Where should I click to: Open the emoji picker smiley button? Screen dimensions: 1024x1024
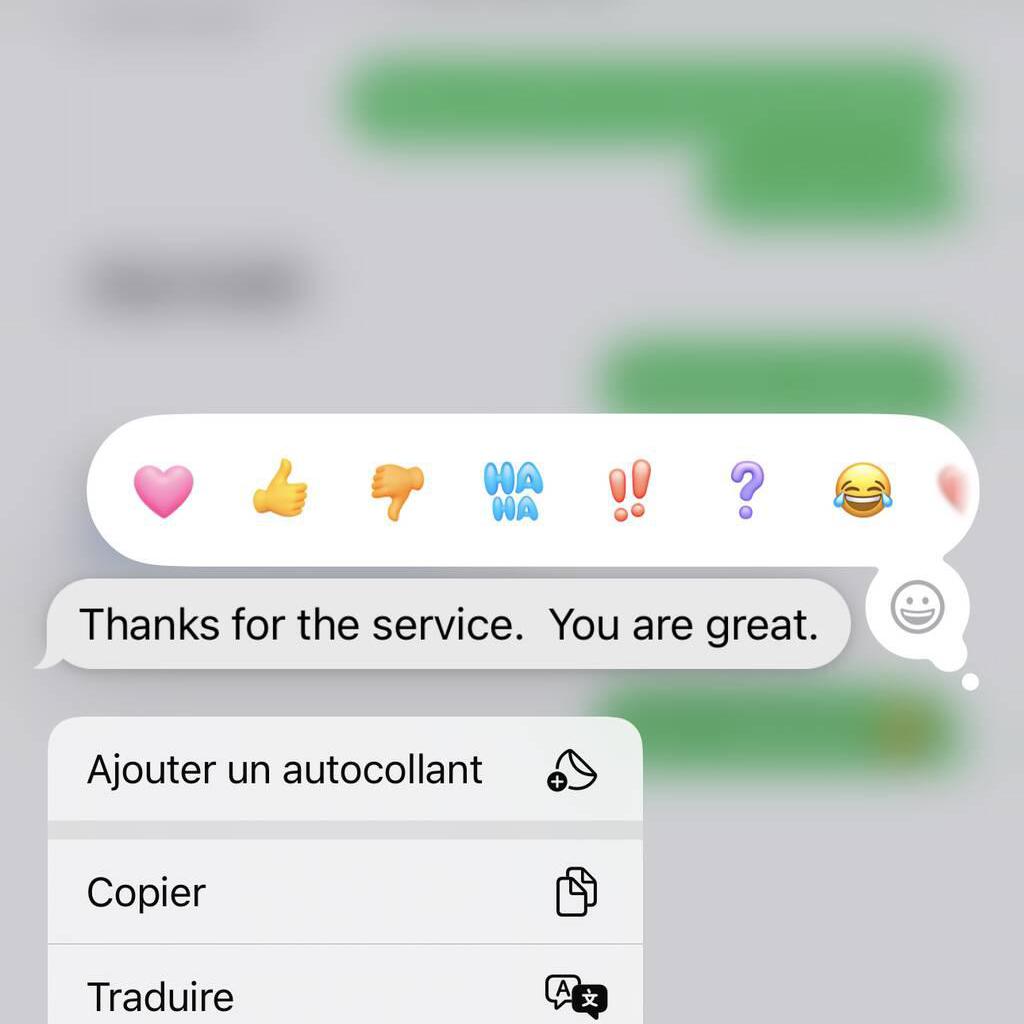[x=917, y=608]
